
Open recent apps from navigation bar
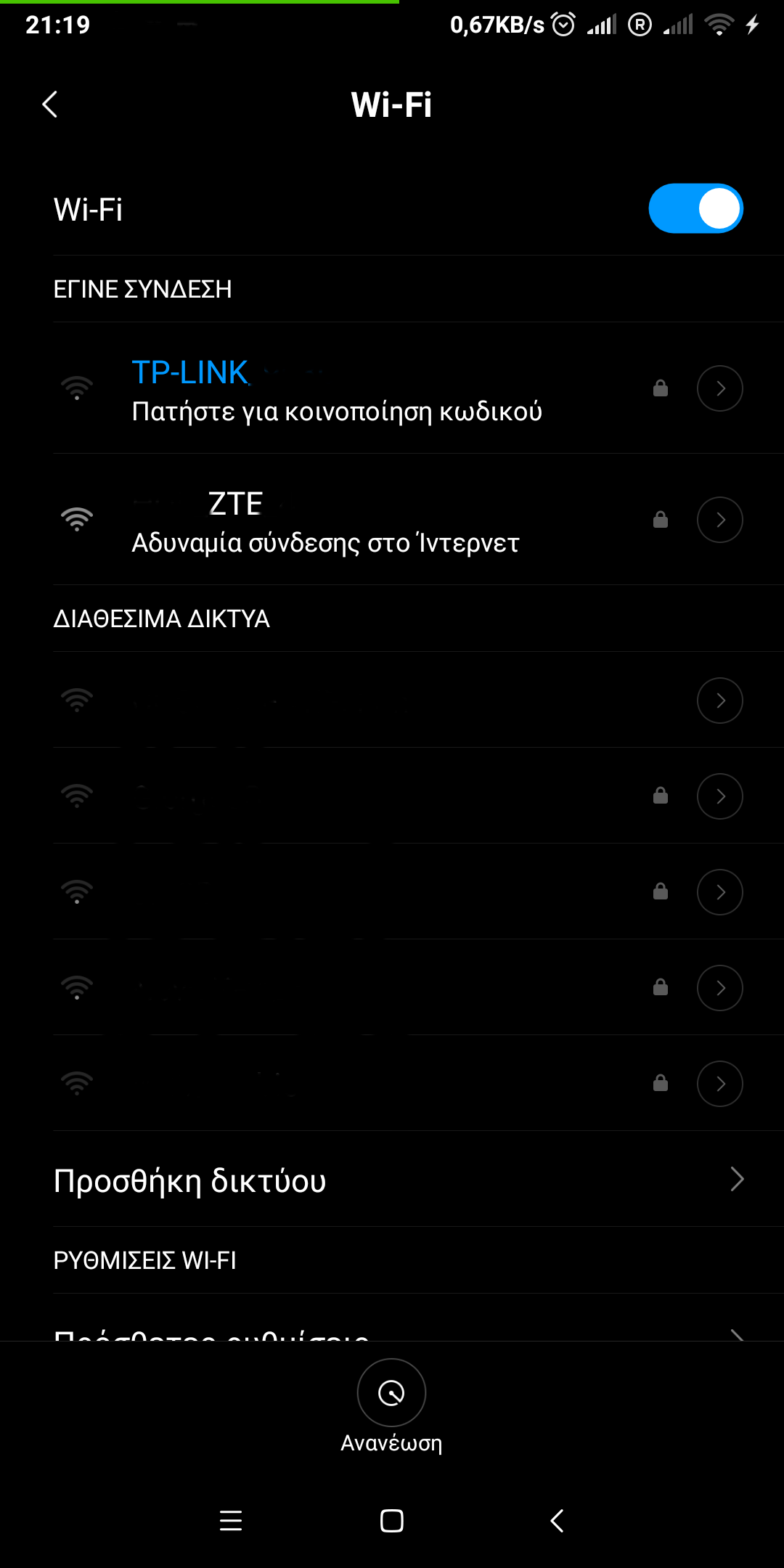point(231,1520)
